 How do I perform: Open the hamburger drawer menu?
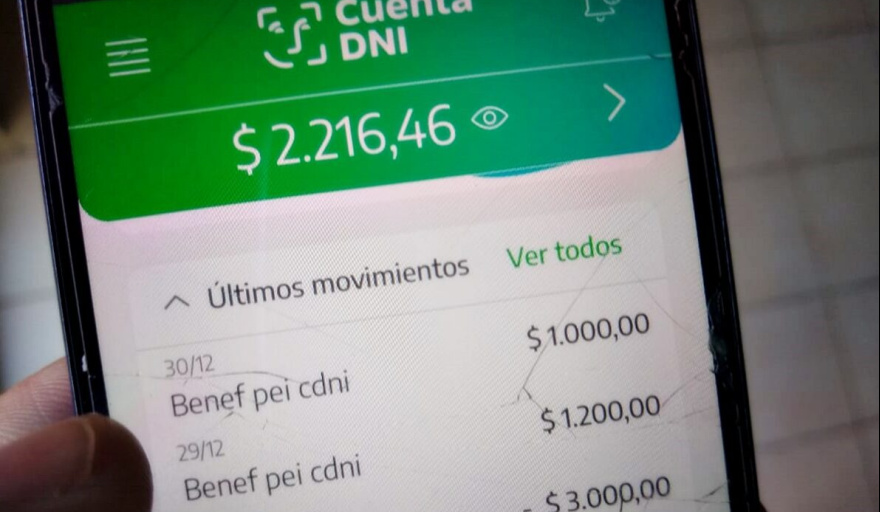(128, 57)
